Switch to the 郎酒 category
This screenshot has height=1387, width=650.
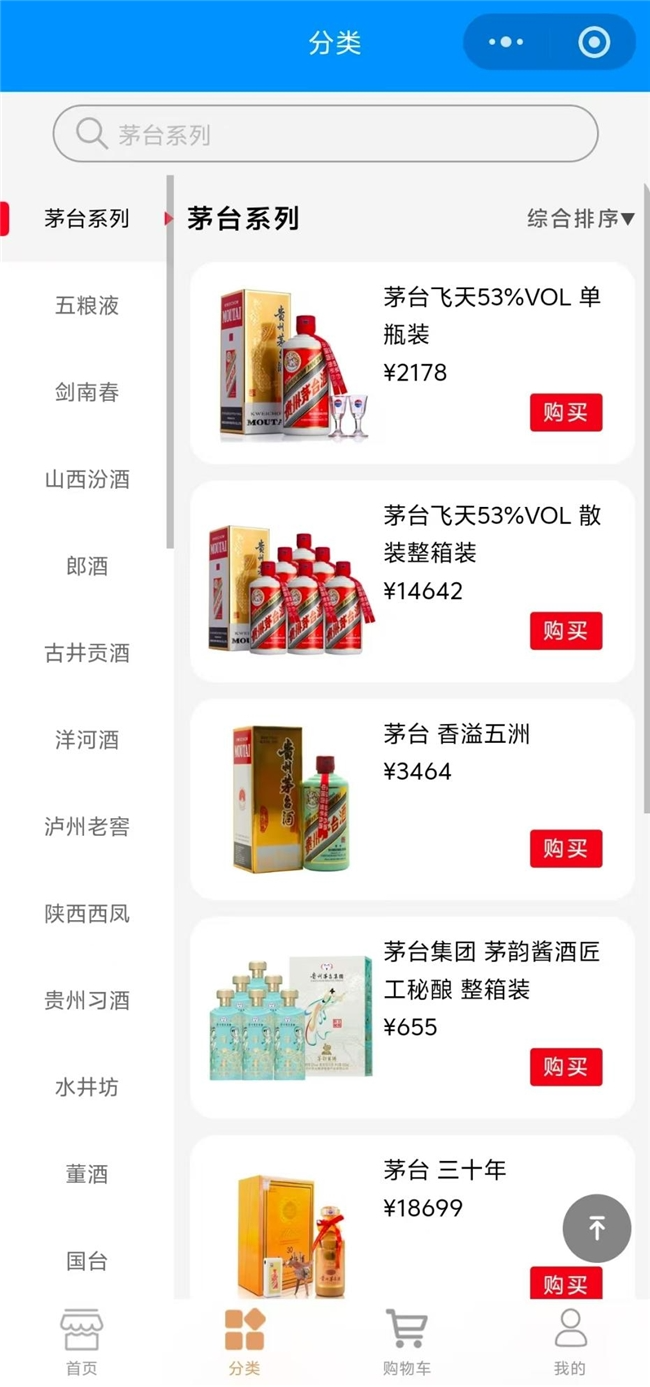(x=87, y=567)
